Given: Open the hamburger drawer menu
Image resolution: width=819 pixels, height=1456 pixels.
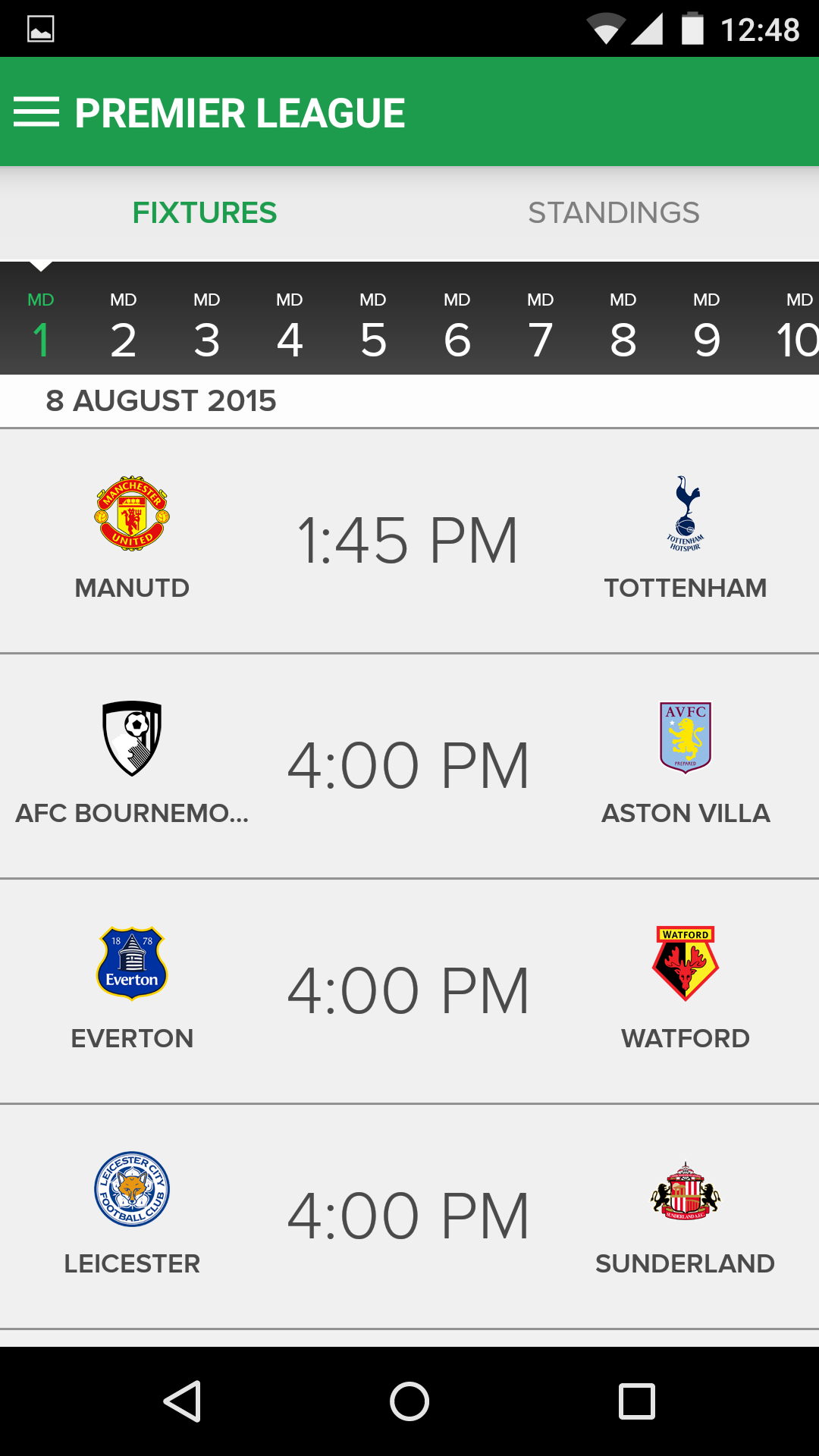Looking at the screenshot, I should tap(36, 112).
